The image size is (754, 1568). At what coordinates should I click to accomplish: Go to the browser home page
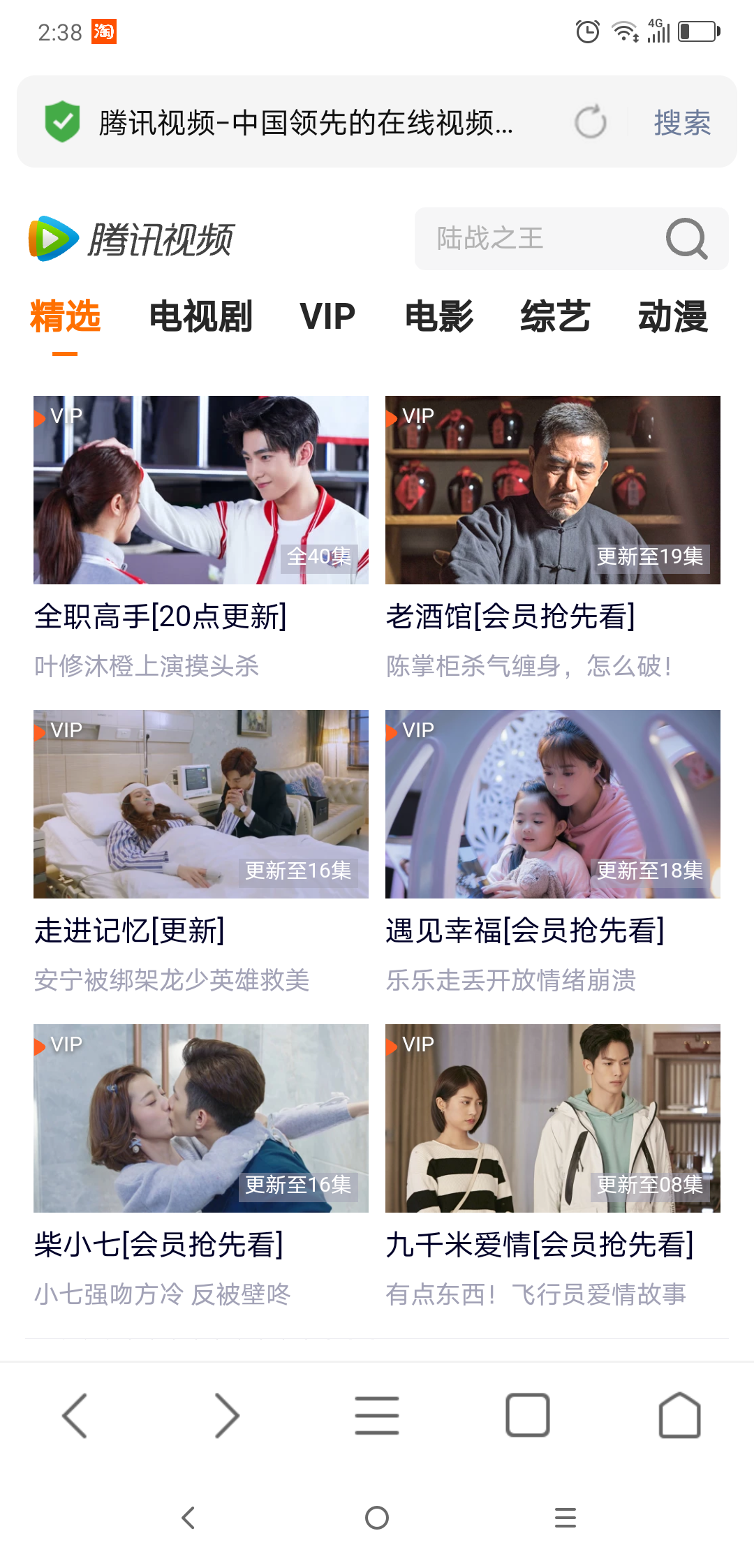(680, 1416)
